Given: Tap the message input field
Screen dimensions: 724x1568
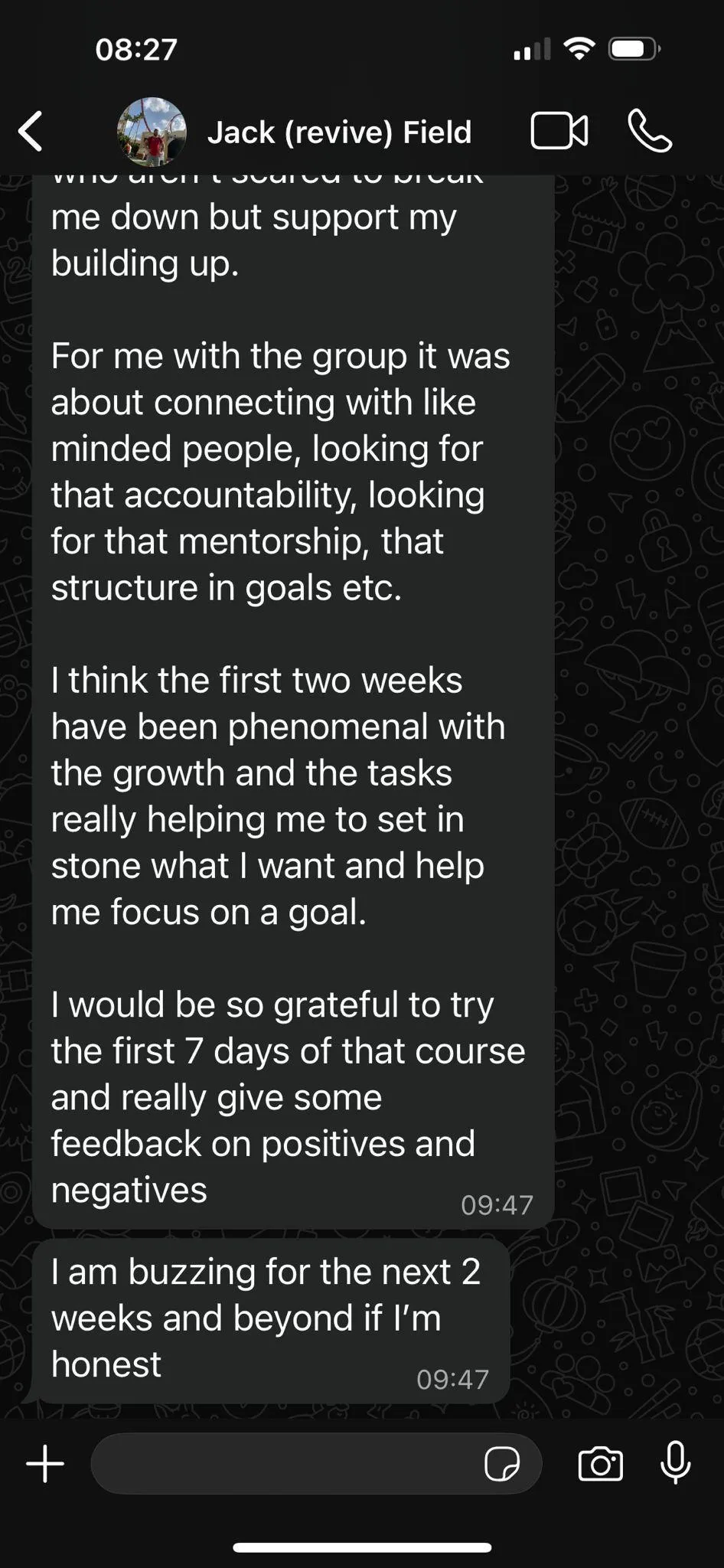Looking at the screenshot, I should [x=283, y=1464].
